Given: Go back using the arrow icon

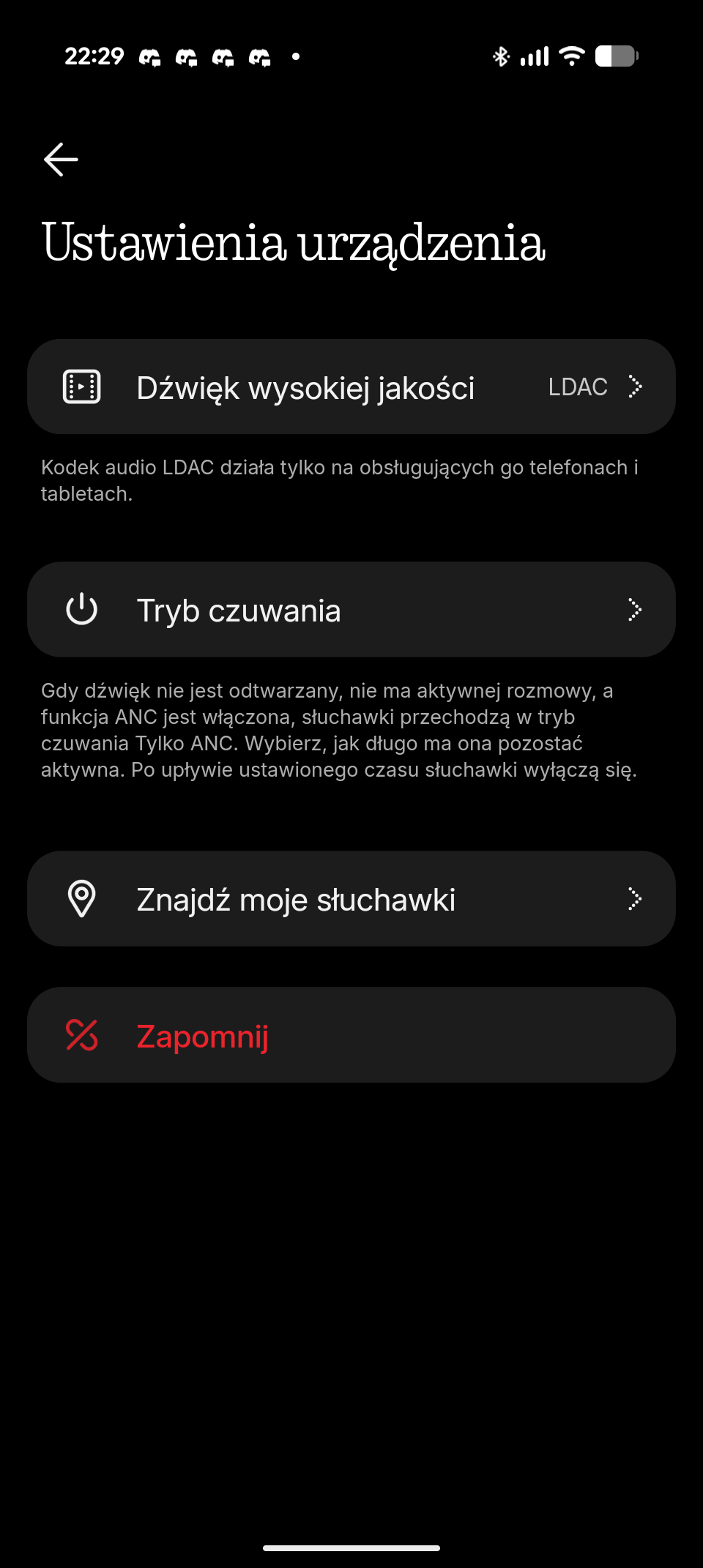Looking at the screenshot, I should pos(61,160).
